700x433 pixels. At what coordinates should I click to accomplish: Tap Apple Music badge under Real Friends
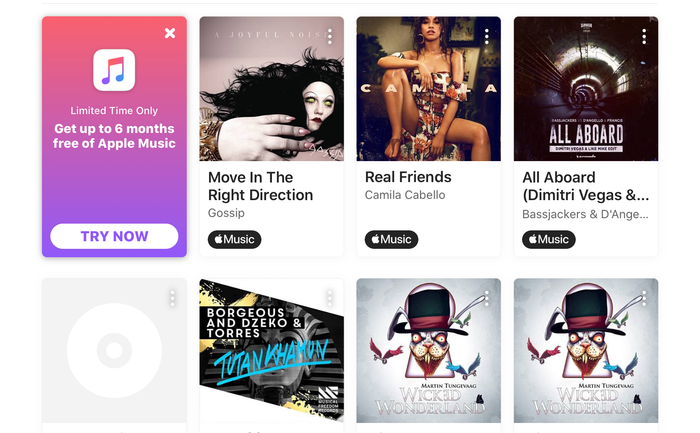pos(392,239)
